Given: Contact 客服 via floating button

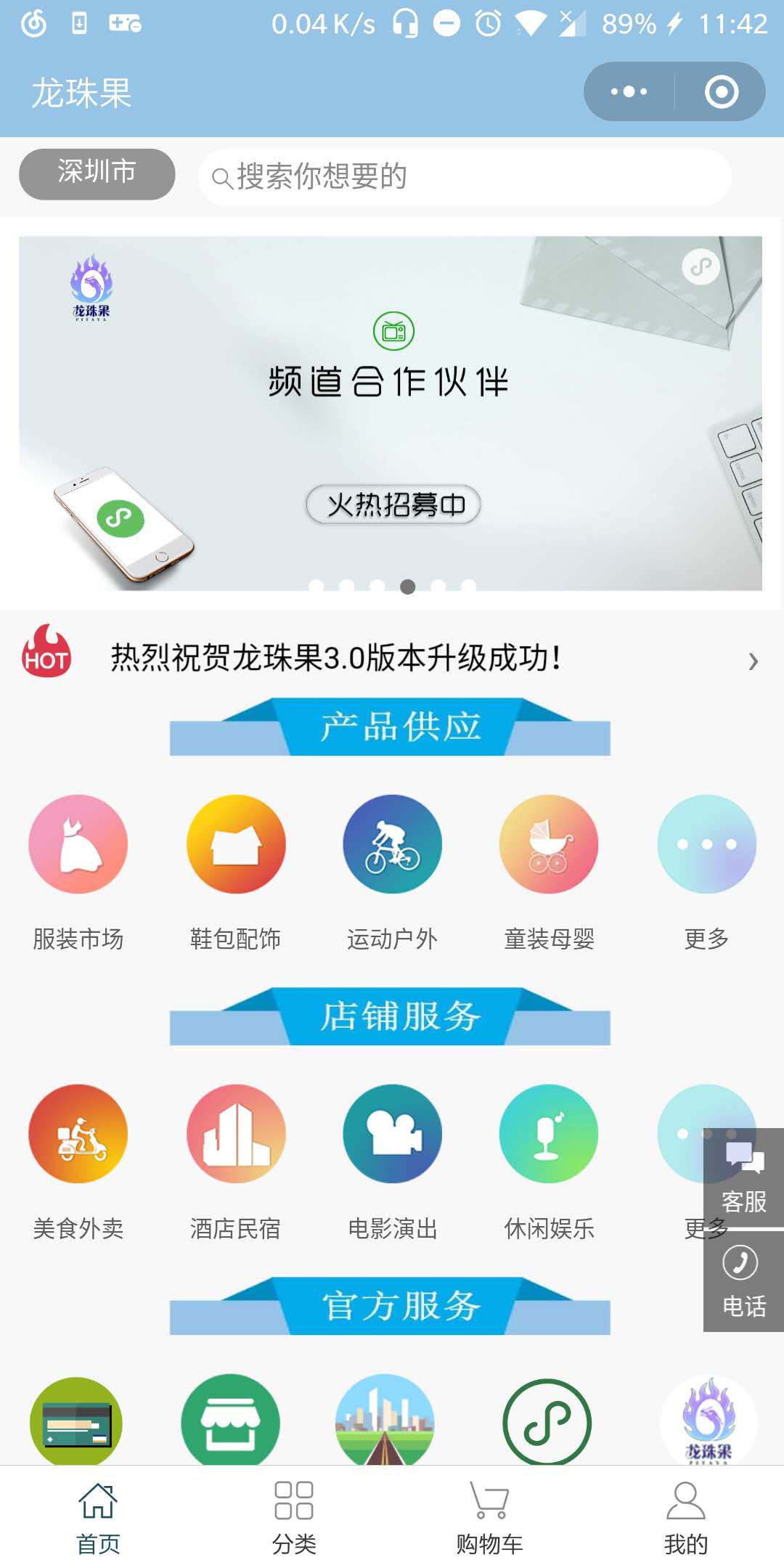Looking at the screenshot, I should coord(743,1177).
